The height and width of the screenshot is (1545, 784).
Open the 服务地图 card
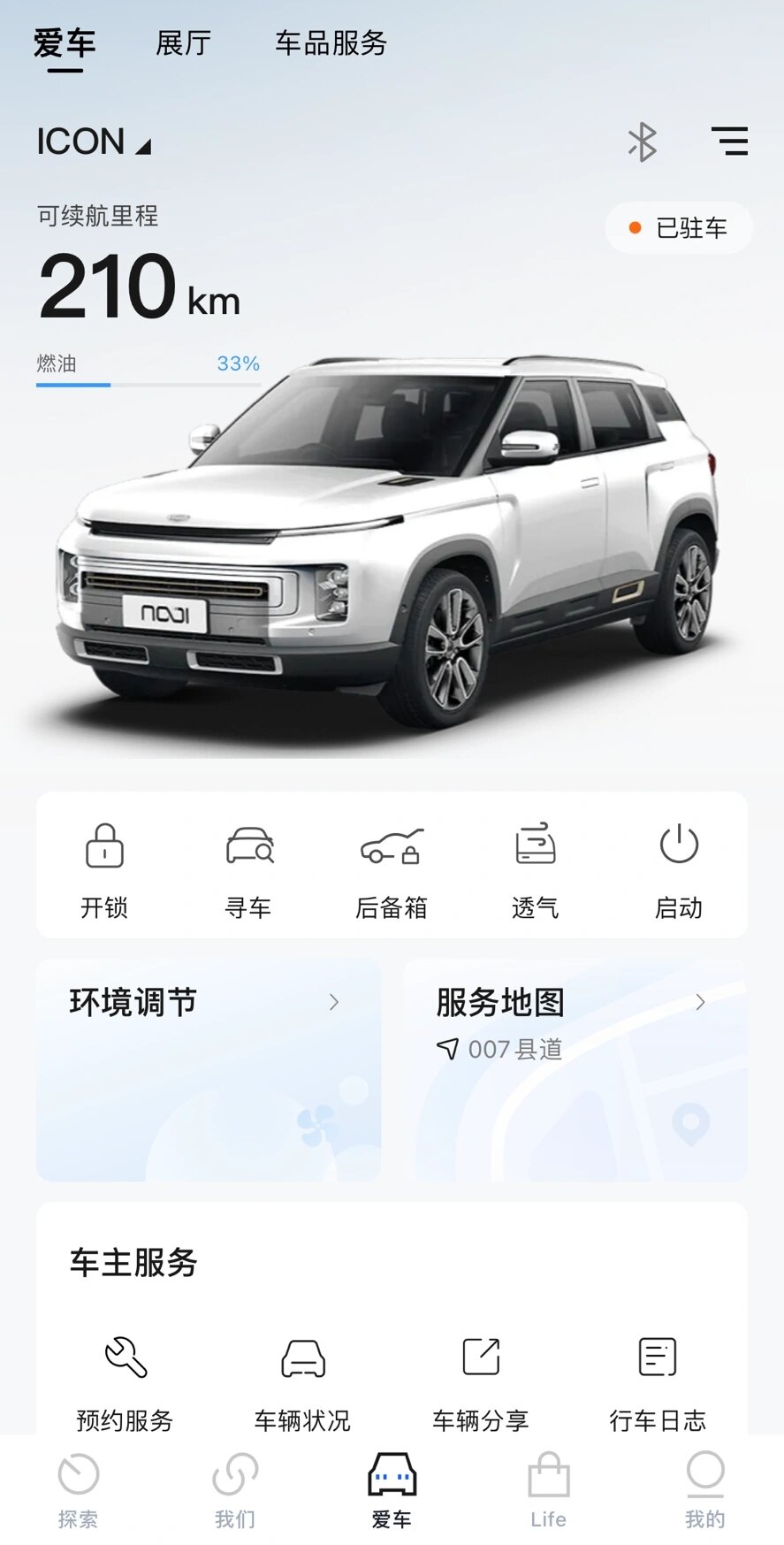tap(575, 1070)
